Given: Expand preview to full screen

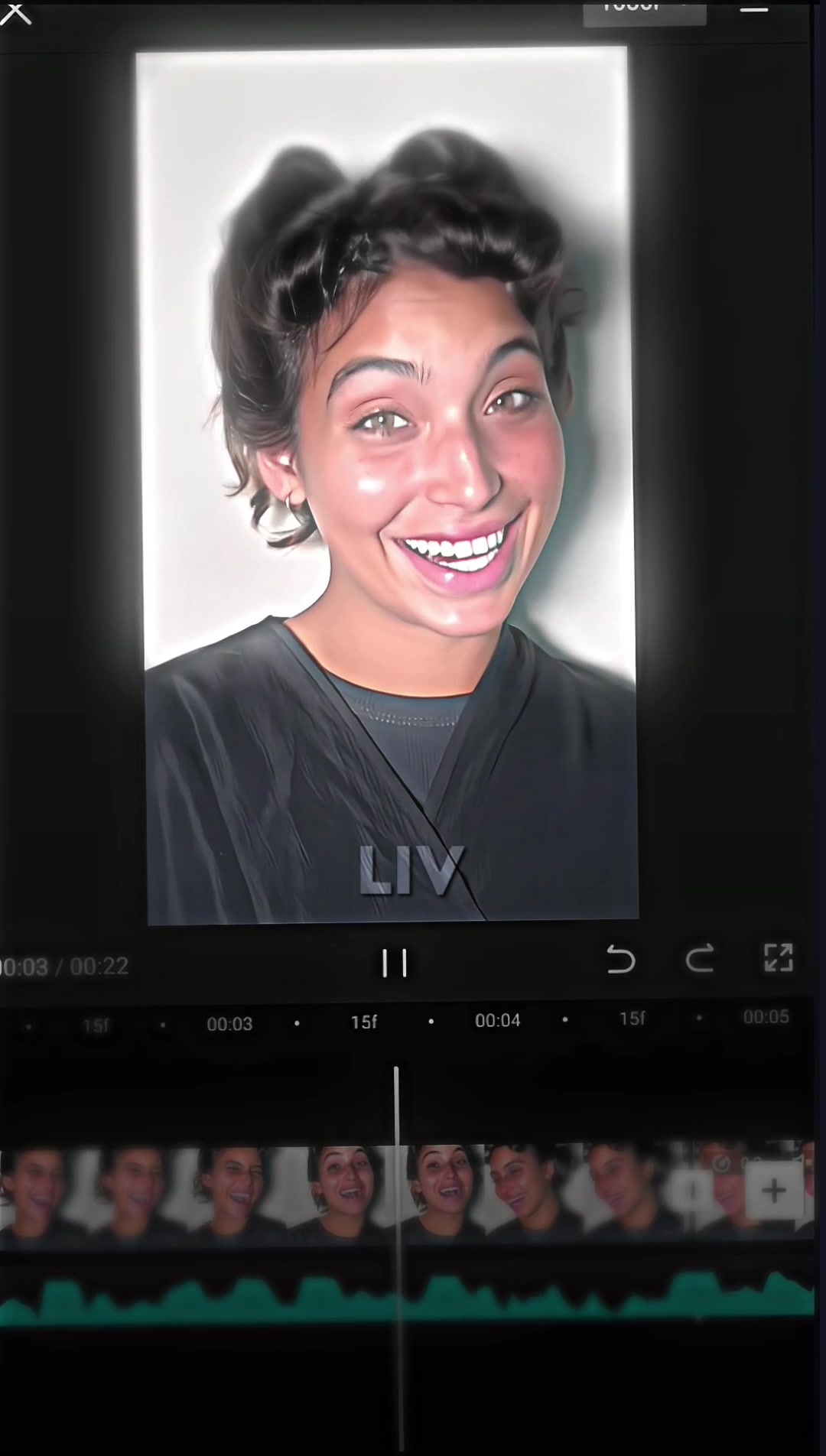Looking at the screenshot, I should (779, 957).
